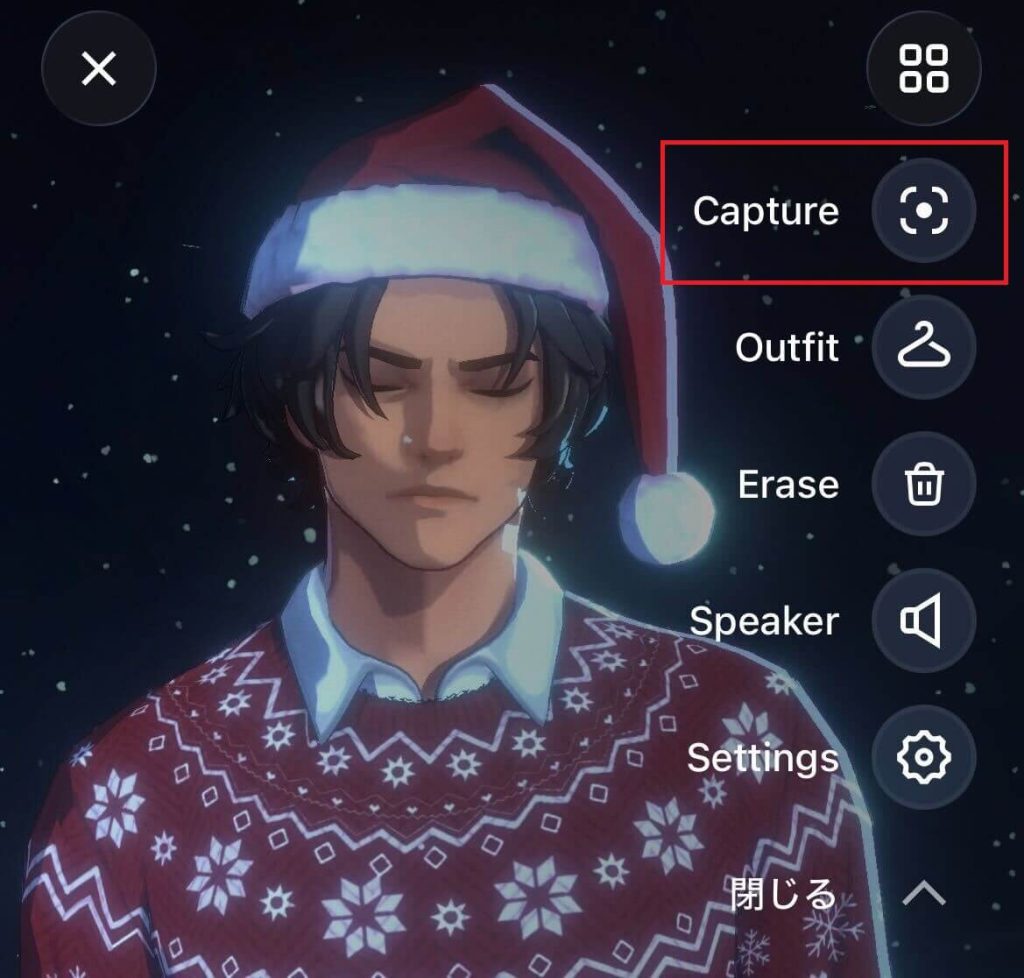
Task: Toggle the Speaker option
Action: click(x=923, y=621)
